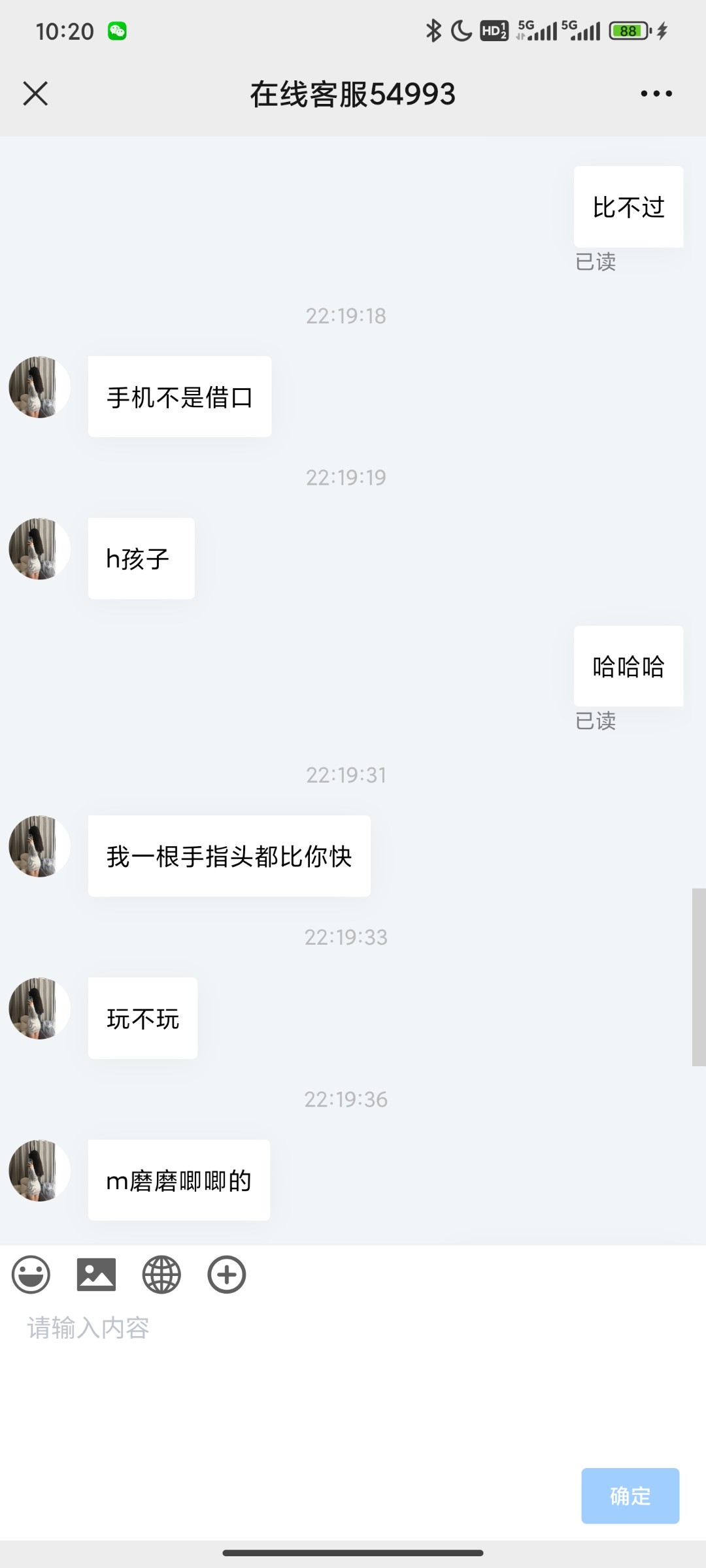Tap the chat title 在线客服54993
The height and width of the screenshot is (1568, 706).
pyautogui.click(x=352, y=93)
